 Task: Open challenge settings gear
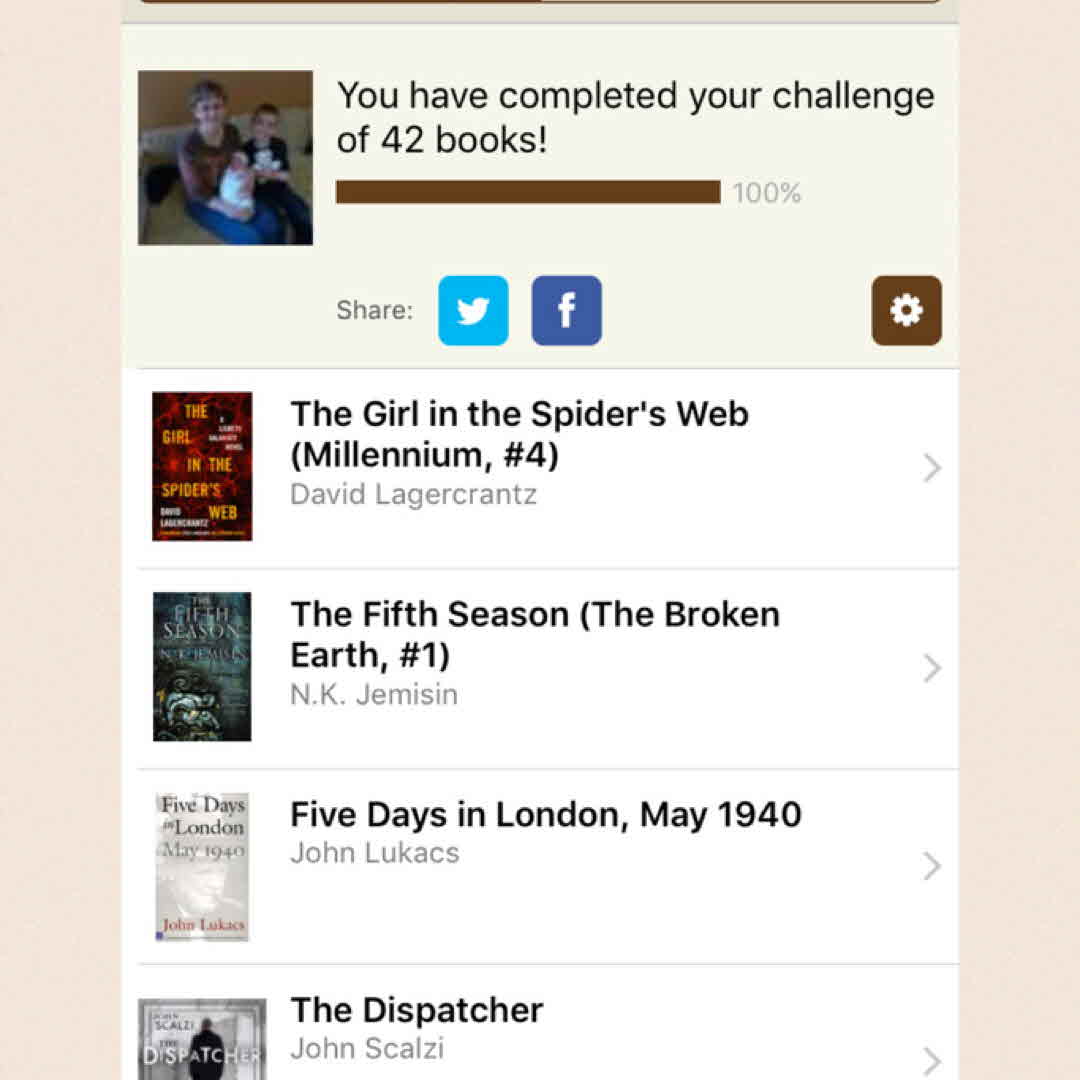906,311
